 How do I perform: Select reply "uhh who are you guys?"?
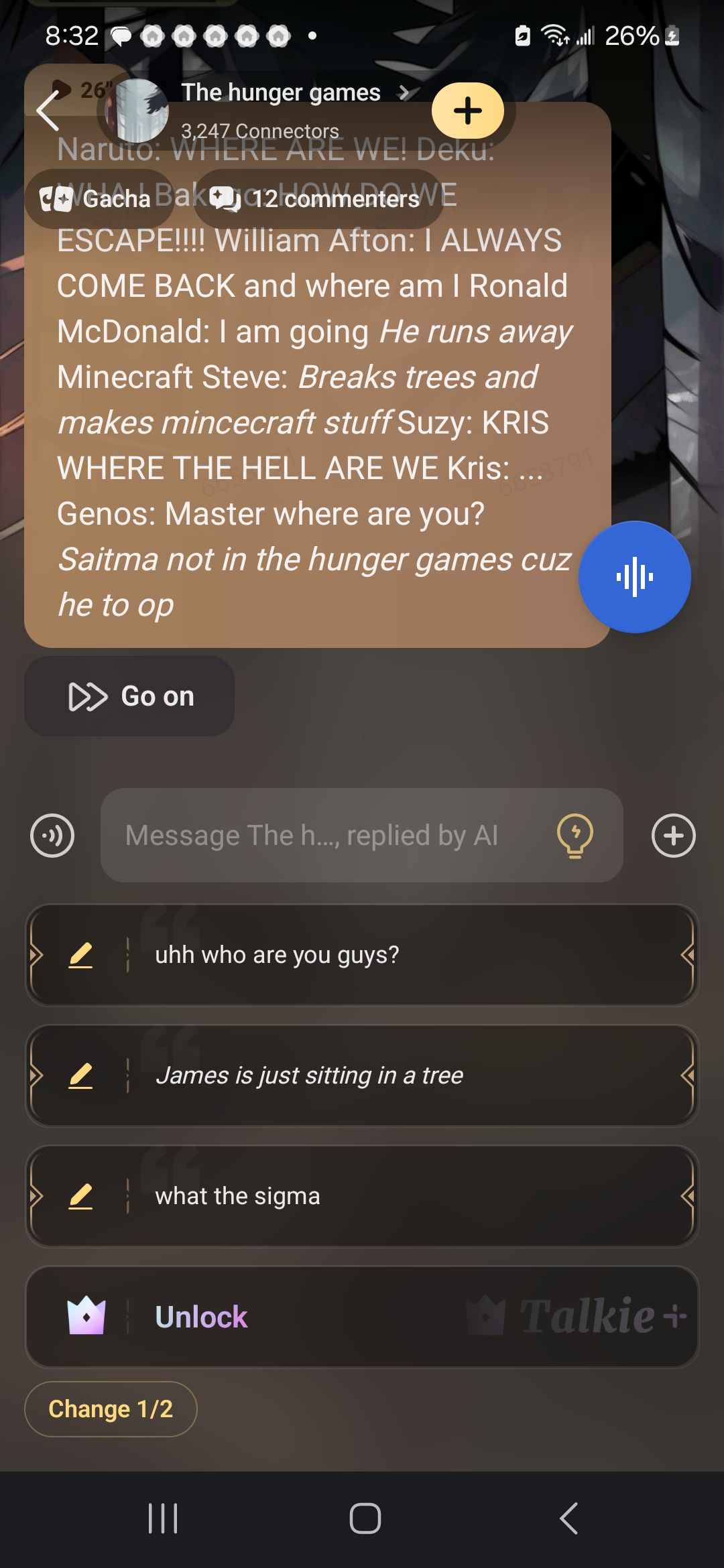coord(402,955)
